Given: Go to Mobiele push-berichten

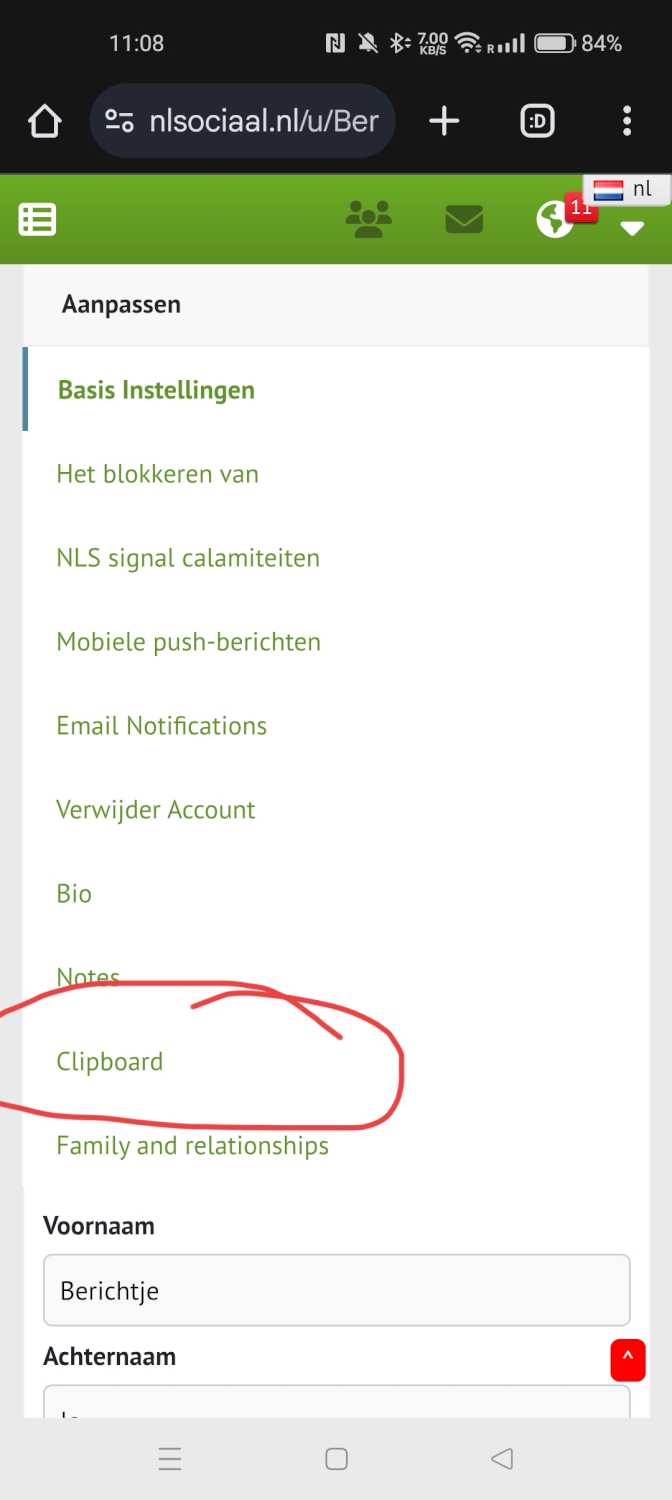Looking at the screenshot, I should coord(188,642).
